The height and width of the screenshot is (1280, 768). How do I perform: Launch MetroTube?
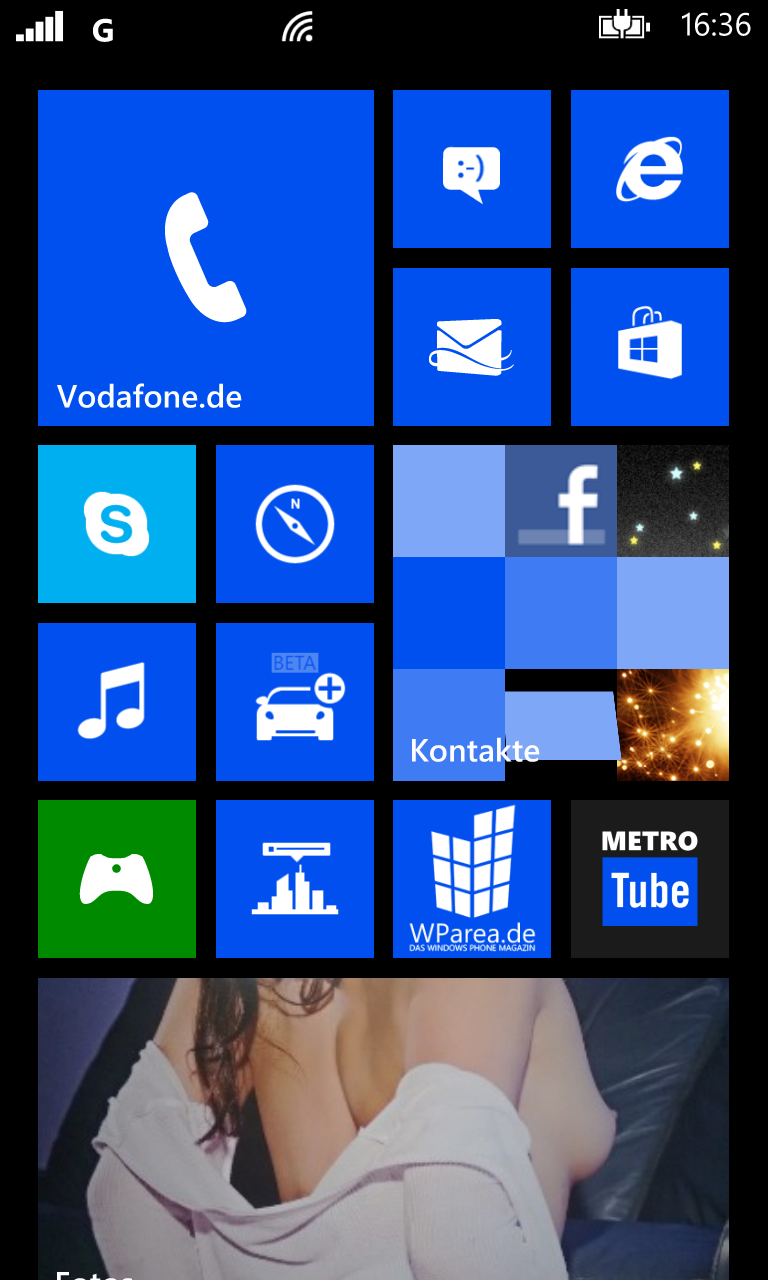[x=650, y=879]
